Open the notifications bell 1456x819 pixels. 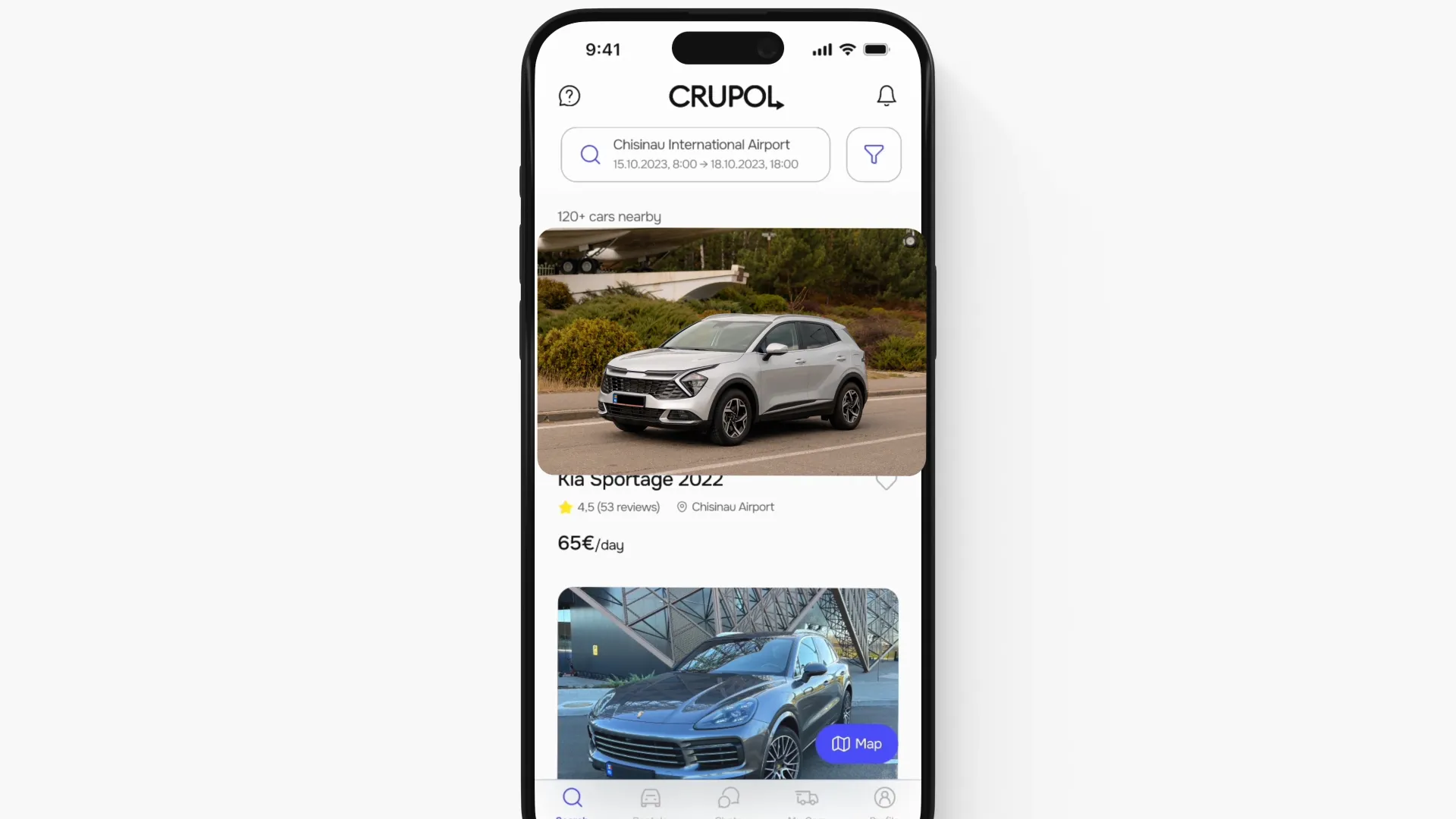coord(886,96)
